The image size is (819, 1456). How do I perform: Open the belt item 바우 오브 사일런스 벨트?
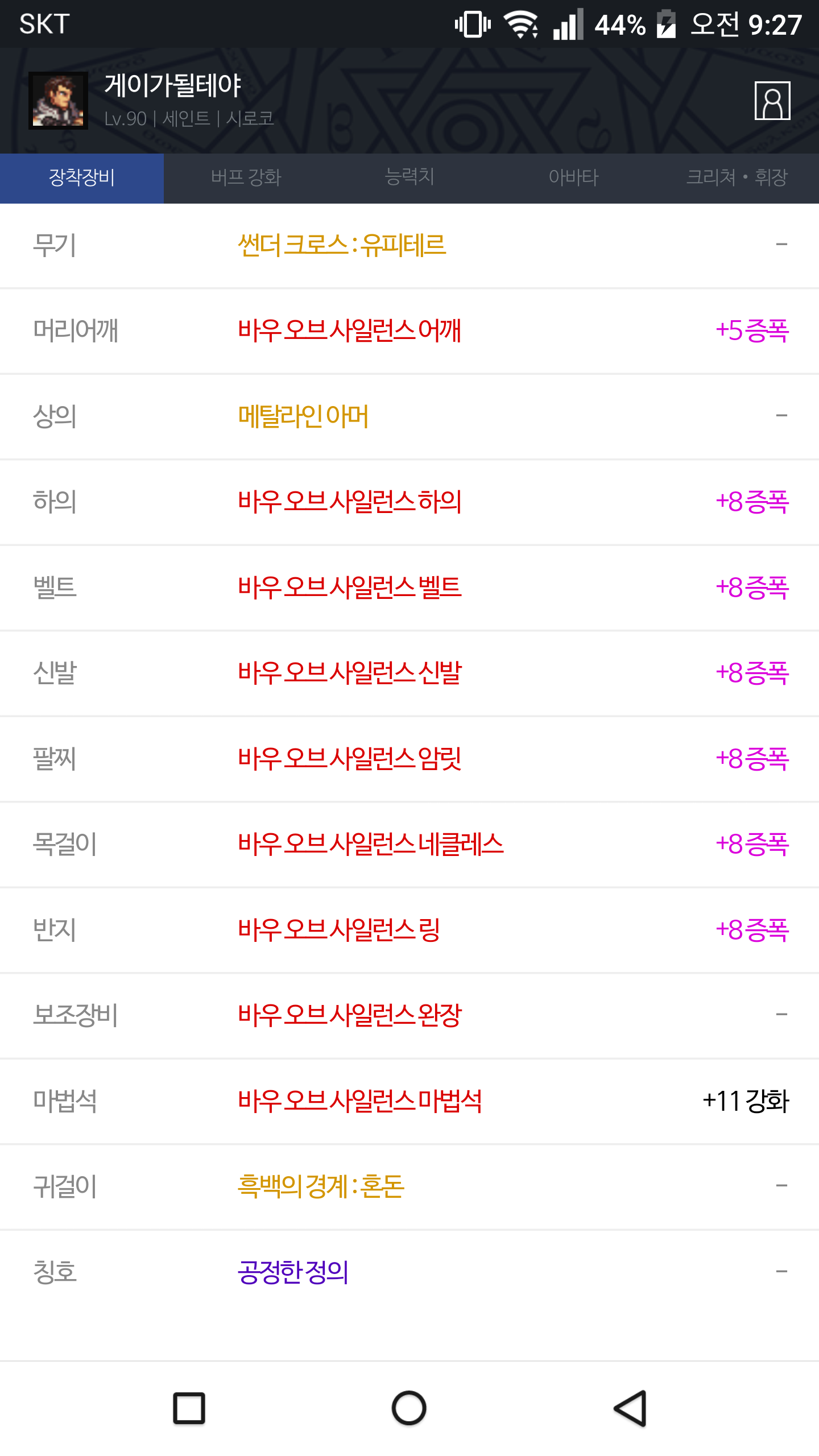[349, 588]
